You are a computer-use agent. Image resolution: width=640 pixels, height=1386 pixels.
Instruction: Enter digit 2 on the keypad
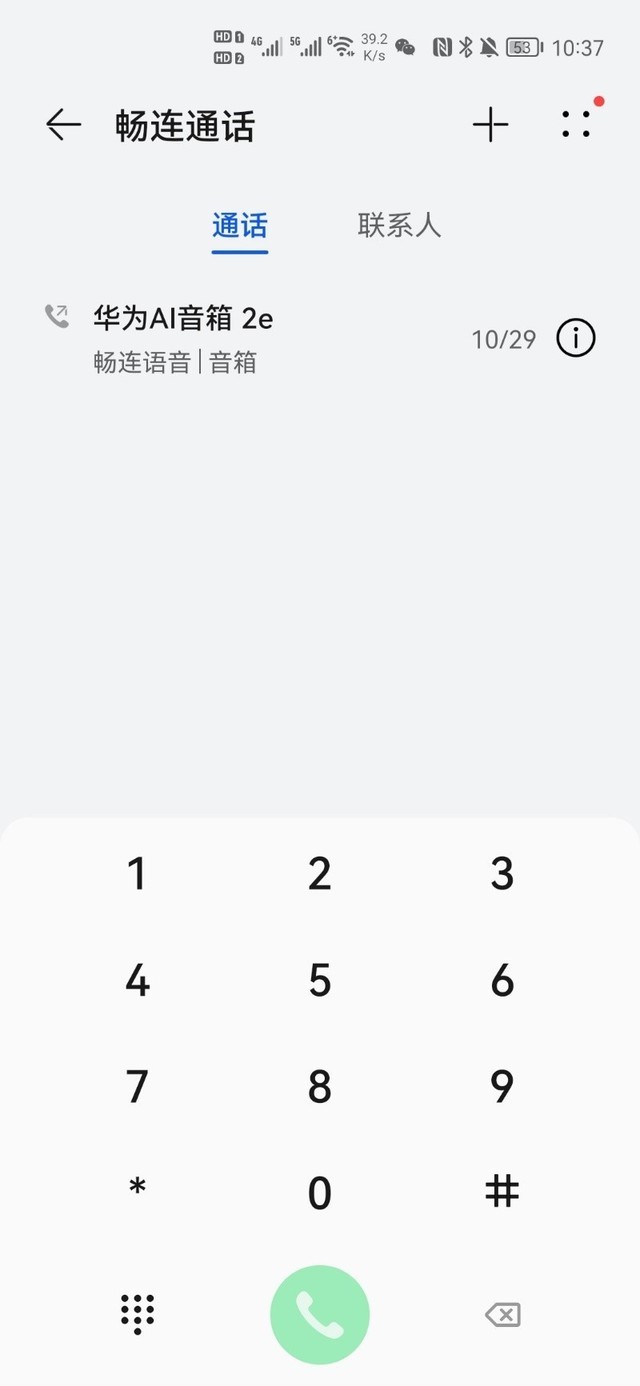pyautogui.click(x=319, y=874)
